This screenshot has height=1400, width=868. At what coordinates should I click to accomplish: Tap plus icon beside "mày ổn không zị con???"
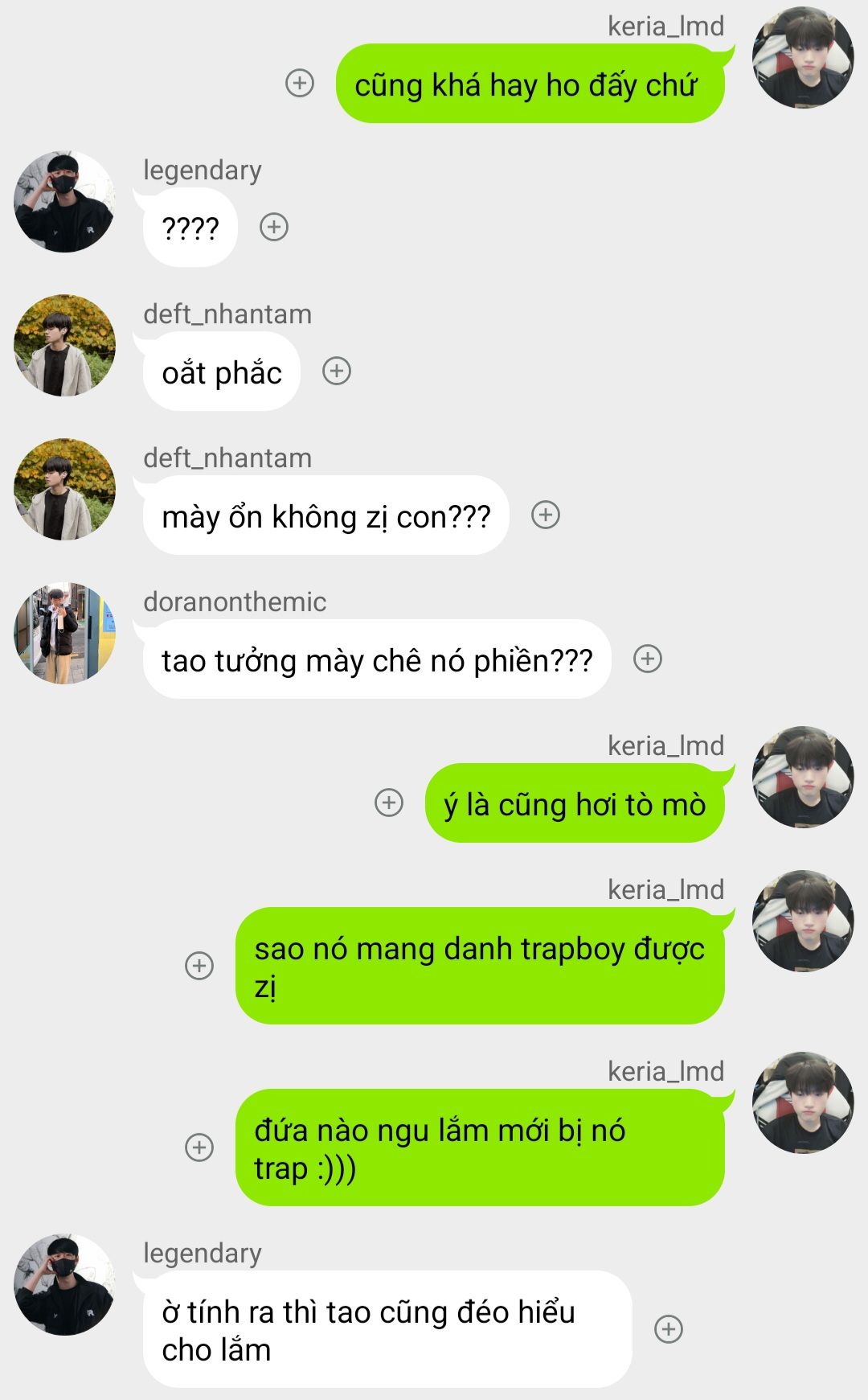point(546,515)
